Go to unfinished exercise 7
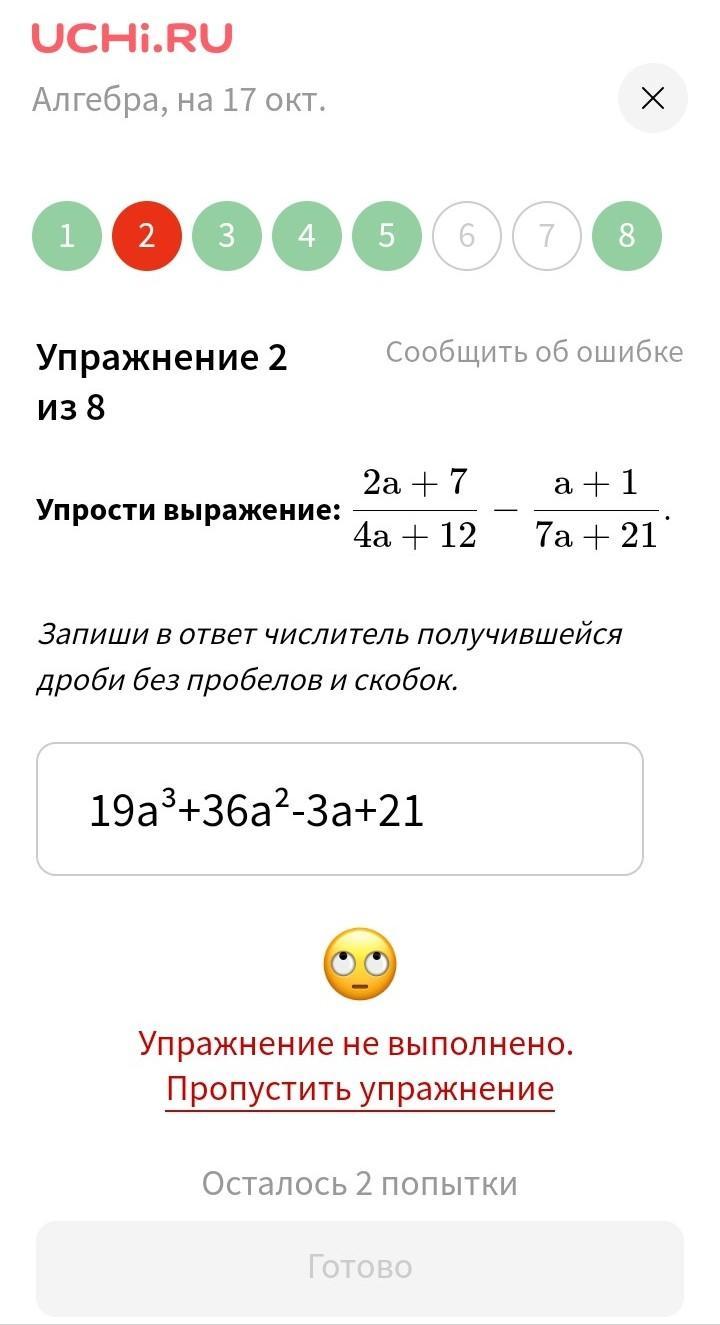Viewport: 720px width, 1325px height. point(547,236)
